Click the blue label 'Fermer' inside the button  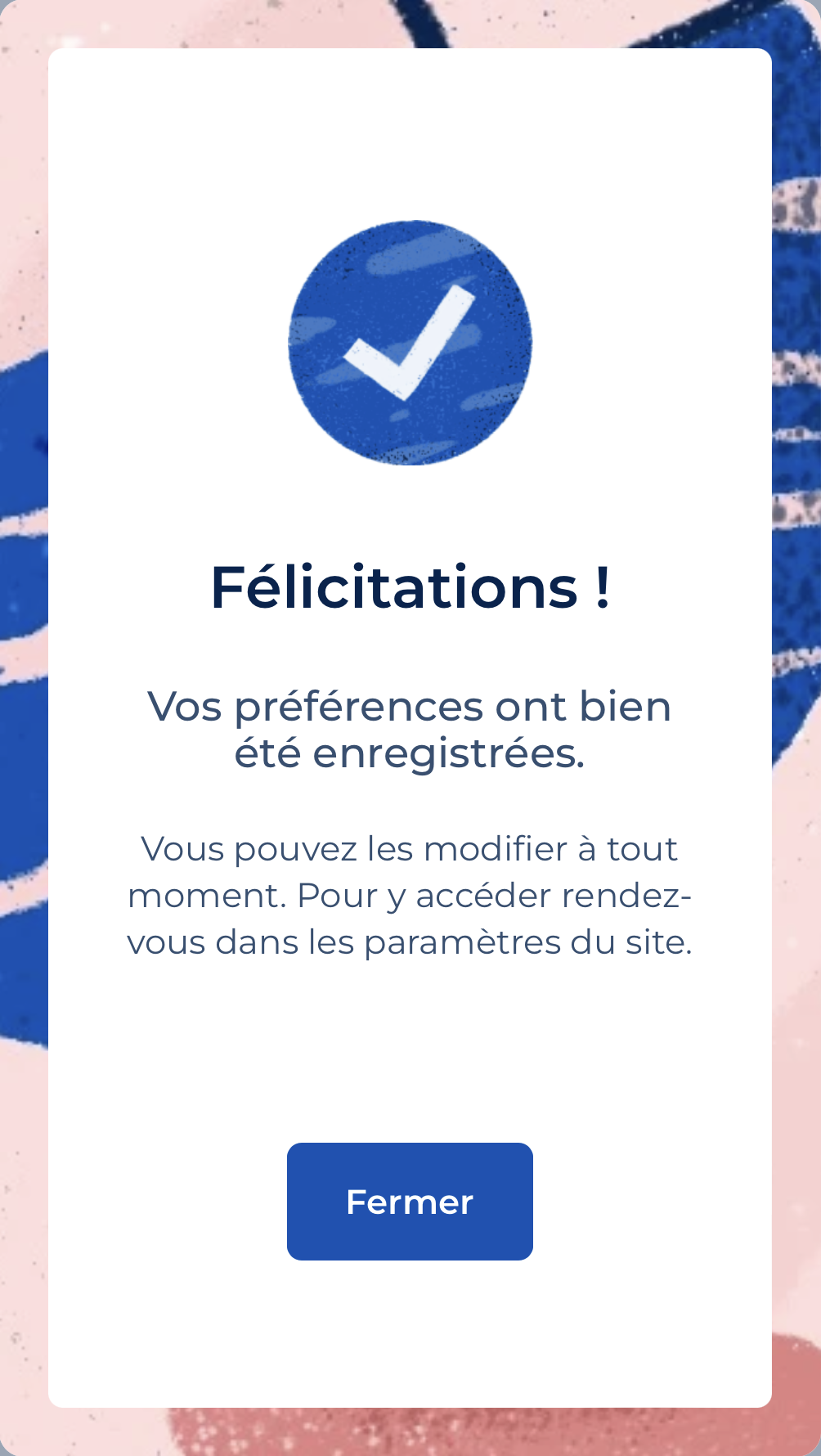tap(409, 1201)
